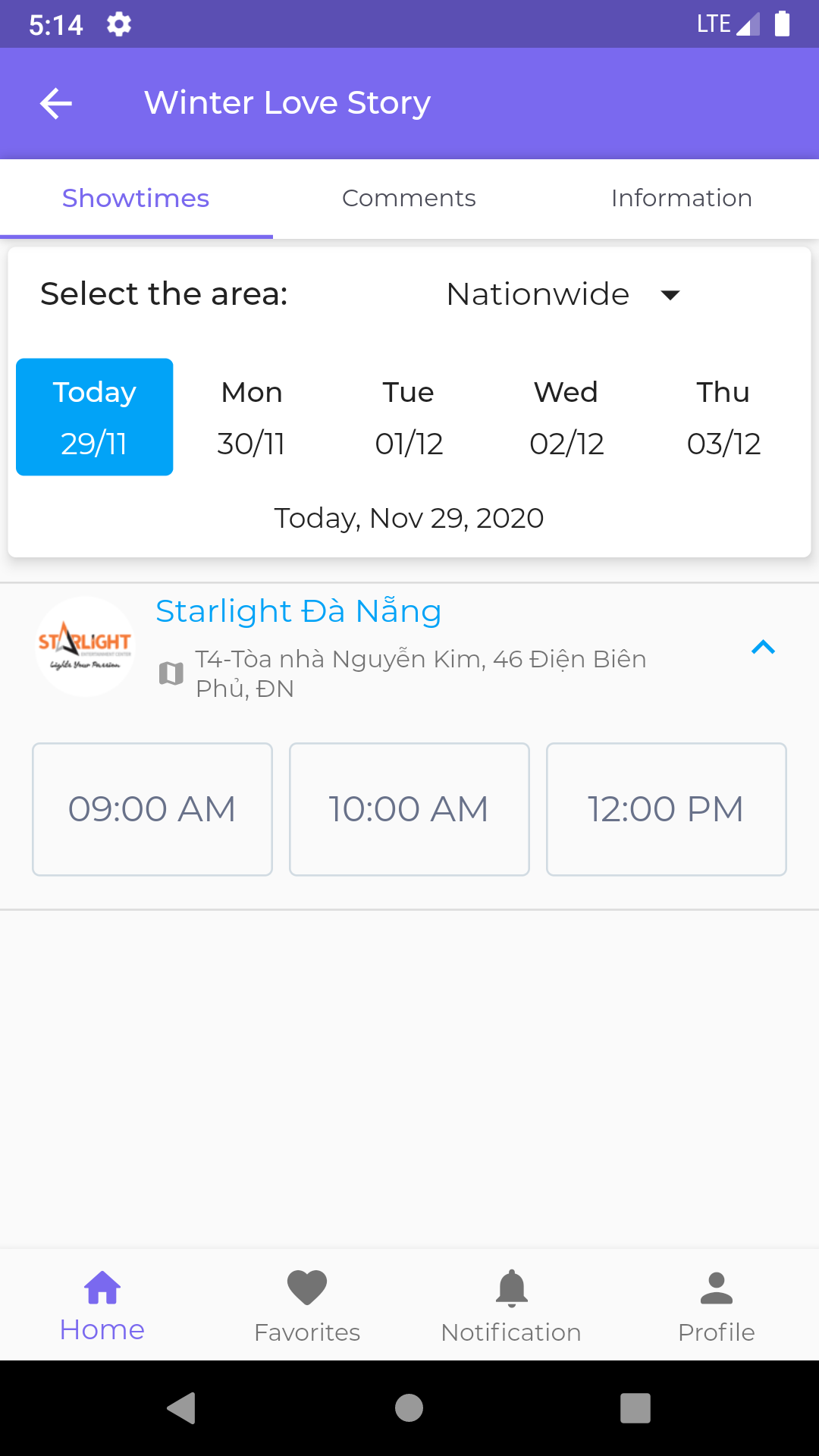The height and width of the screenshot is (1456, 819).
Task: Go back using the app bar arrow
Action: pos(56,103)
